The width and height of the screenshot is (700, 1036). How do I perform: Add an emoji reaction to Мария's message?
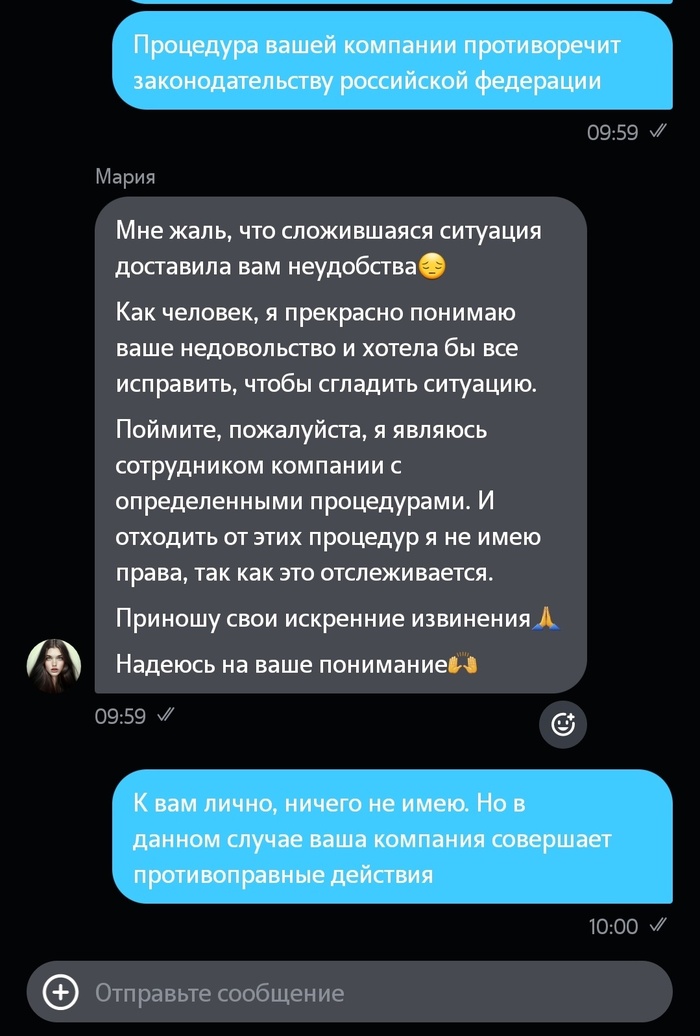point(563,725)
